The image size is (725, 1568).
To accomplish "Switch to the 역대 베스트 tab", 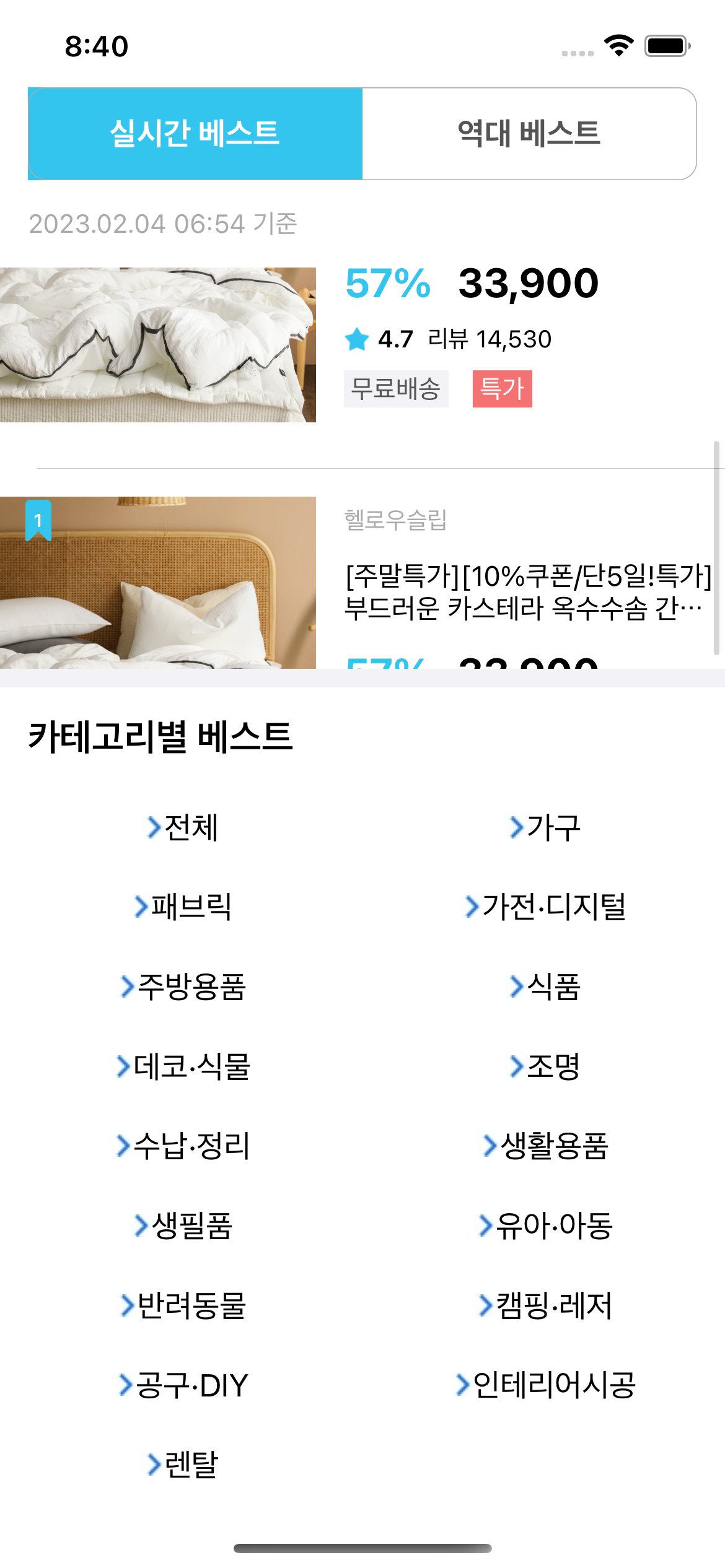I will [x=529, y=134].
